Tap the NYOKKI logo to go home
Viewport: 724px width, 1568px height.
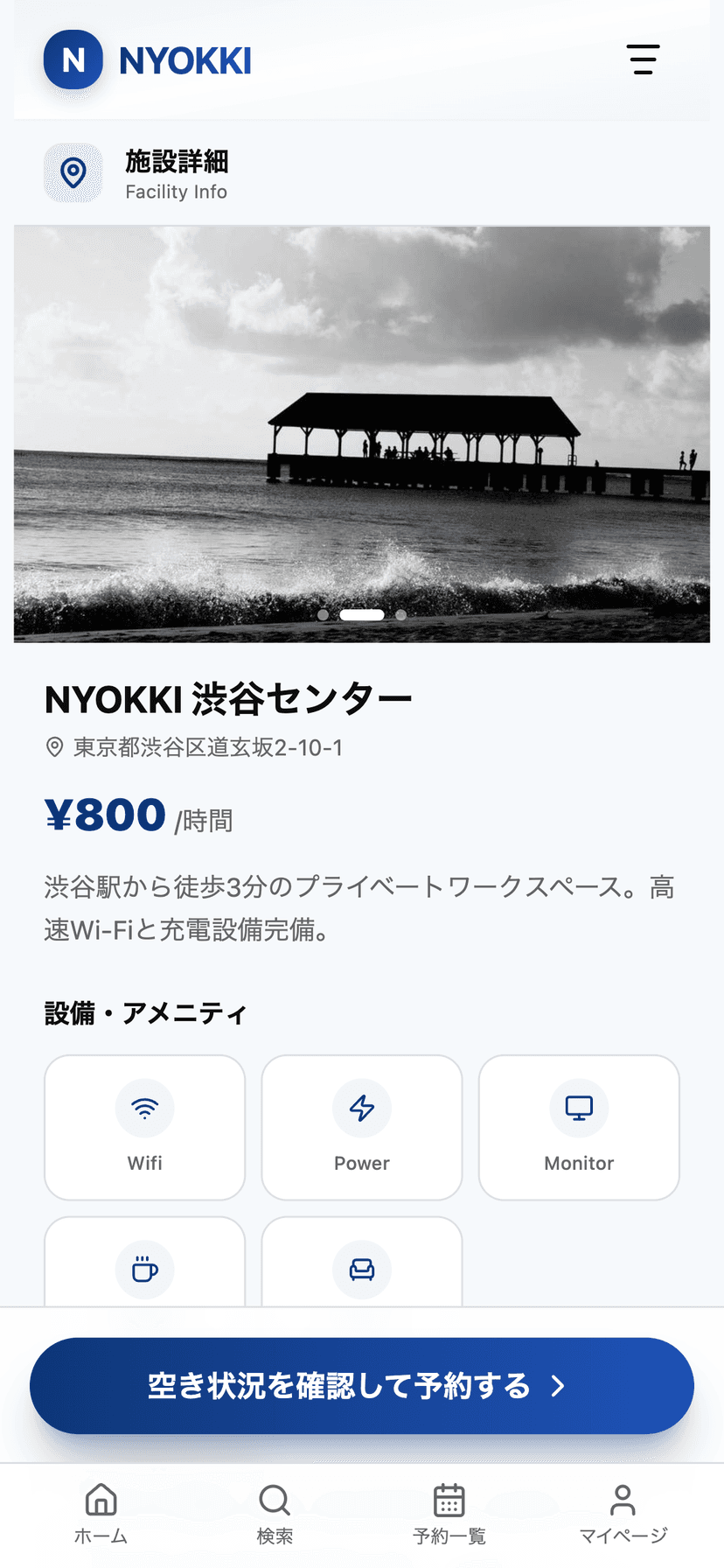tap(148, 60)
